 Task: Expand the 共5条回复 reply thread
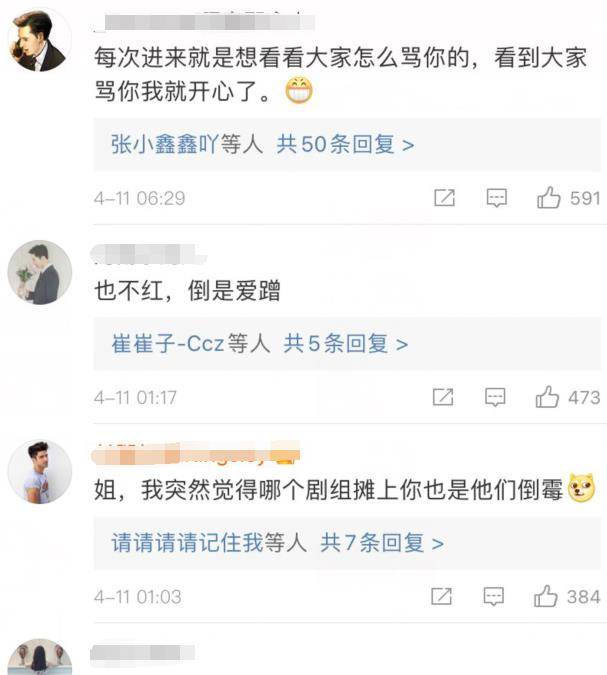345,344
